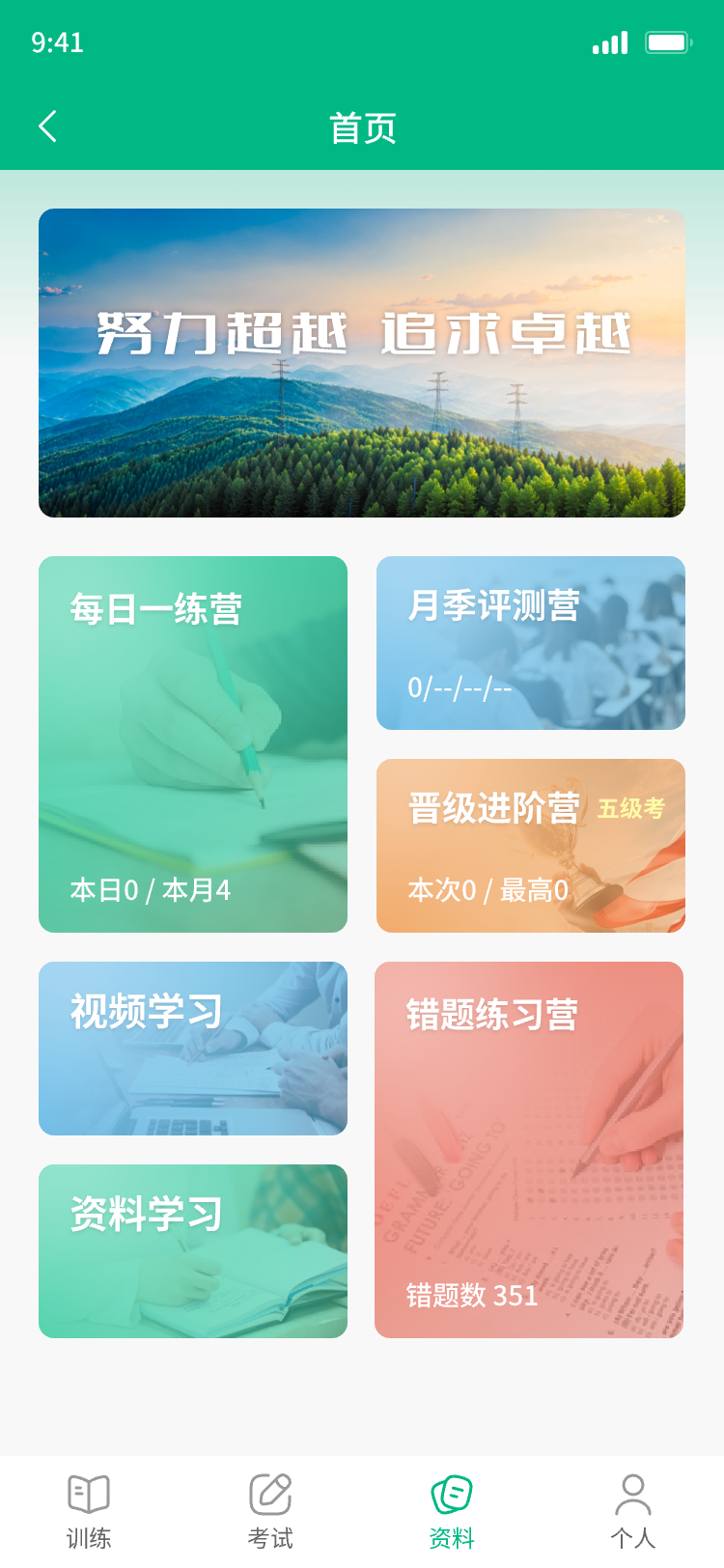
Task: Go back using the header arrow
Action: coord(47,126)
